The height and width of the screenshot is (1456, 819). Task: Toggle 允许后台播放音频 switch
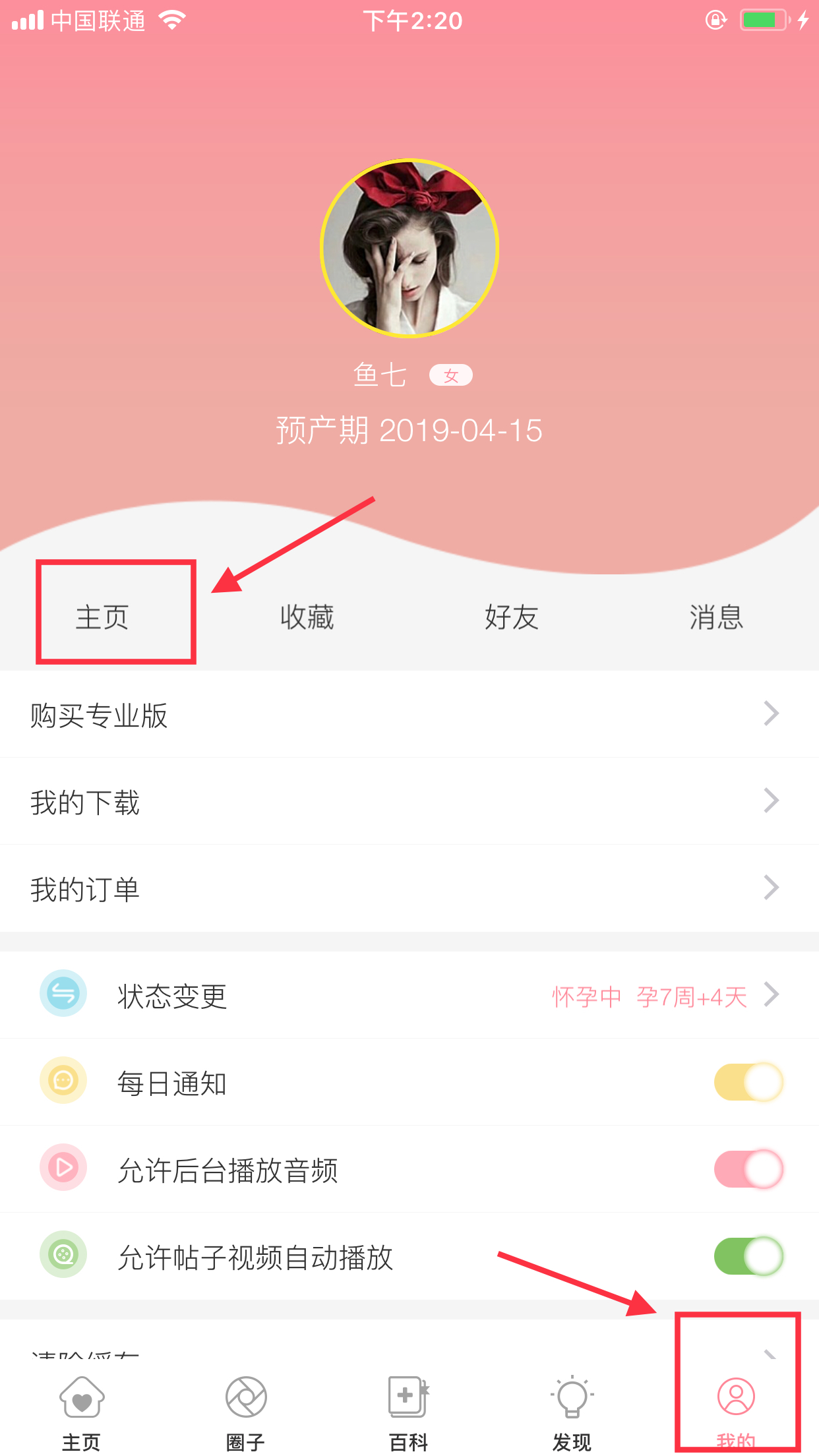pyautogui.click(x=748, y=1169)
